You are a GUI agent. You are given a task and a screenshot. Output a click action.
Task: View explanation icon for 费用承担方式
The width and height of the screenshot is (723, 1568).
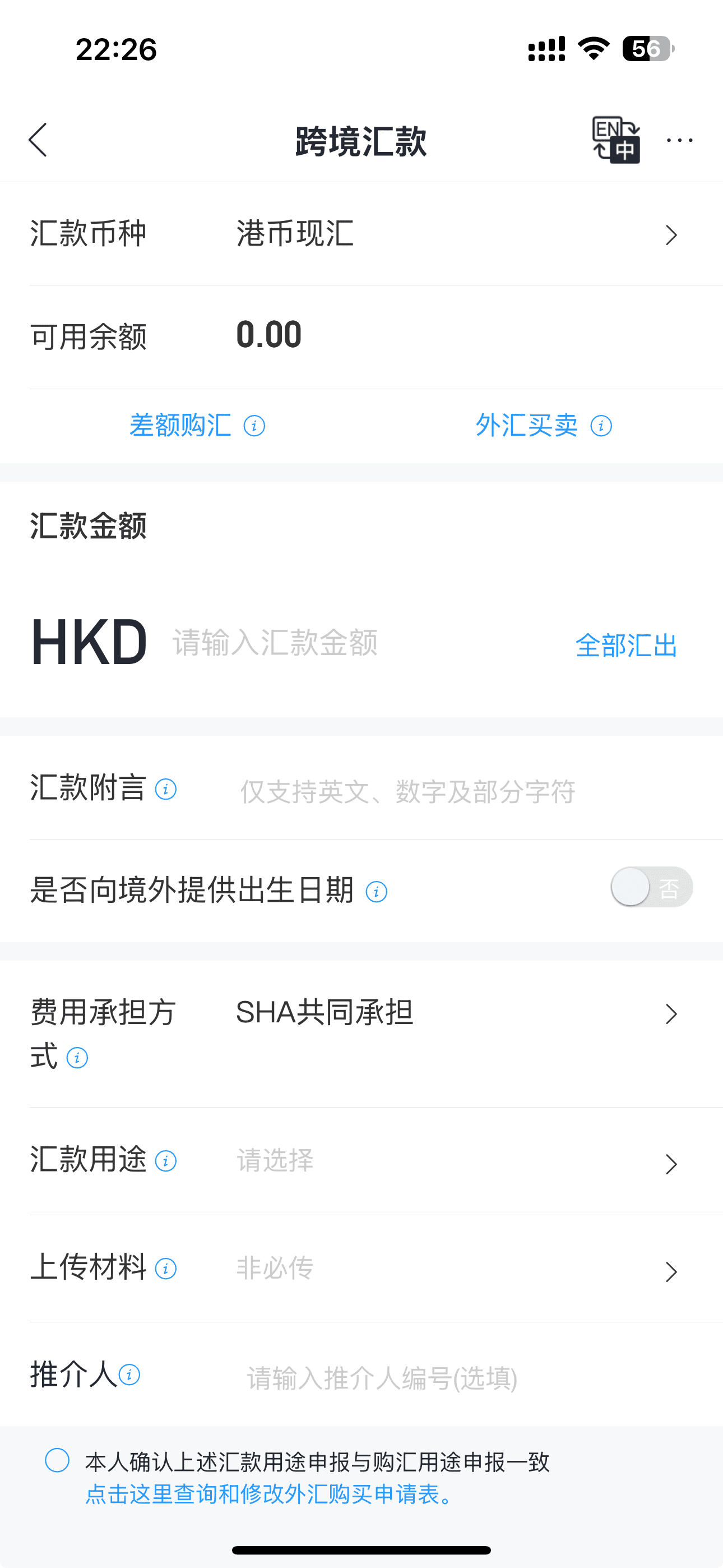pos(77,1057)
